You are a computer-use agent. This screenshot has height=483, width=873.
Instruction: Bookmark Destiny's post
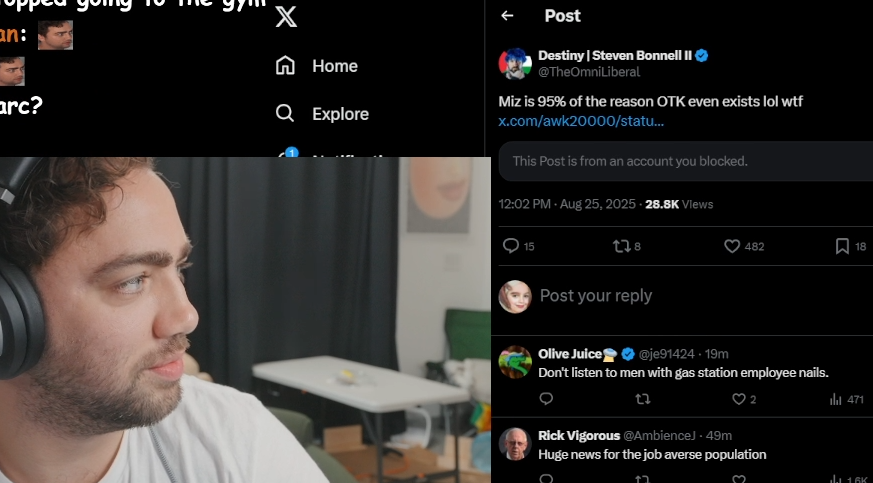(842, 246)
